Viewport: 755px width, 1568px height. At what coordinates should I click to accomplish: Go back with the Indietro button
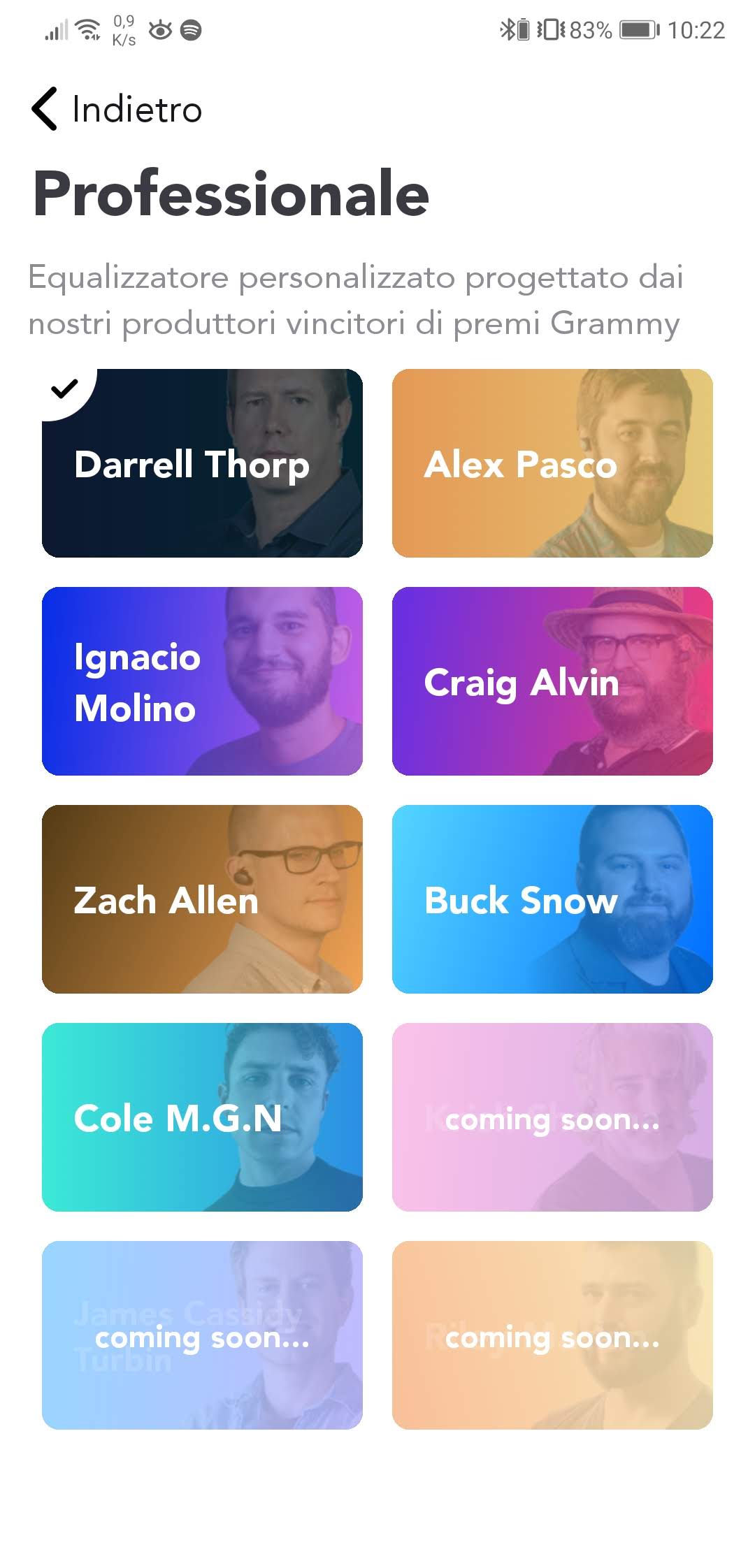point(117,109)
